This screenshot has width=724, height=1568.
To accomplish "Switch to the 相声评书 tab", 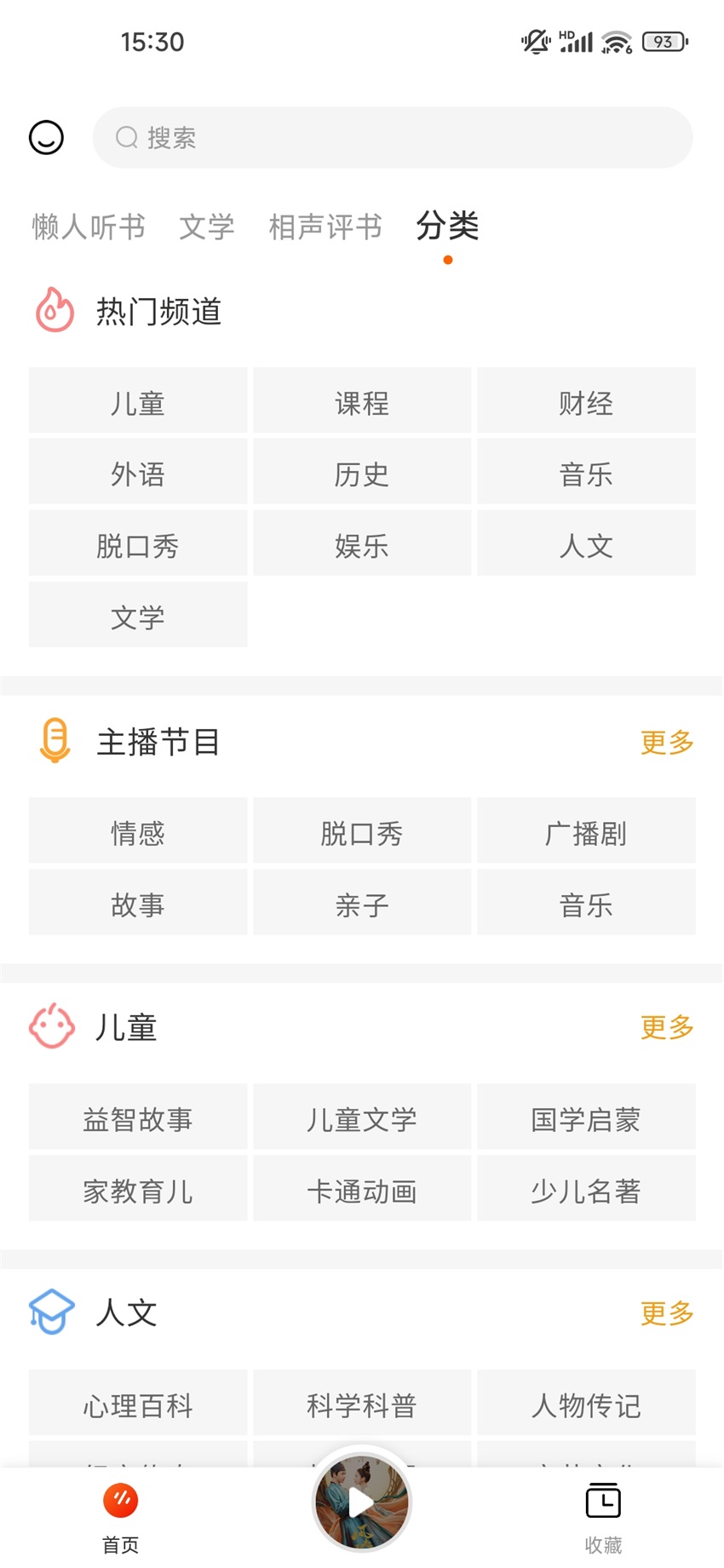I will click(323, 227).
